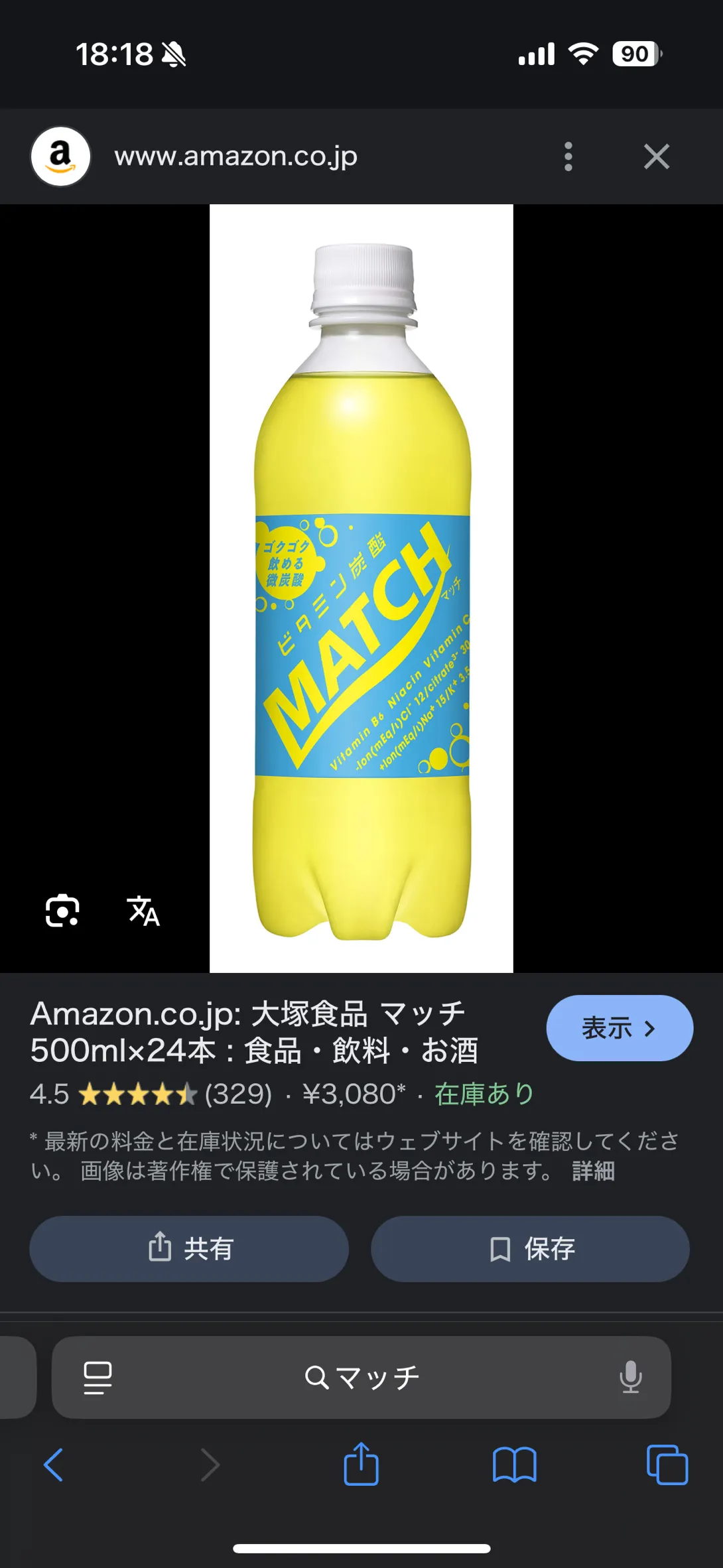Open Safari bookmarks

[x=514, y=1465]
